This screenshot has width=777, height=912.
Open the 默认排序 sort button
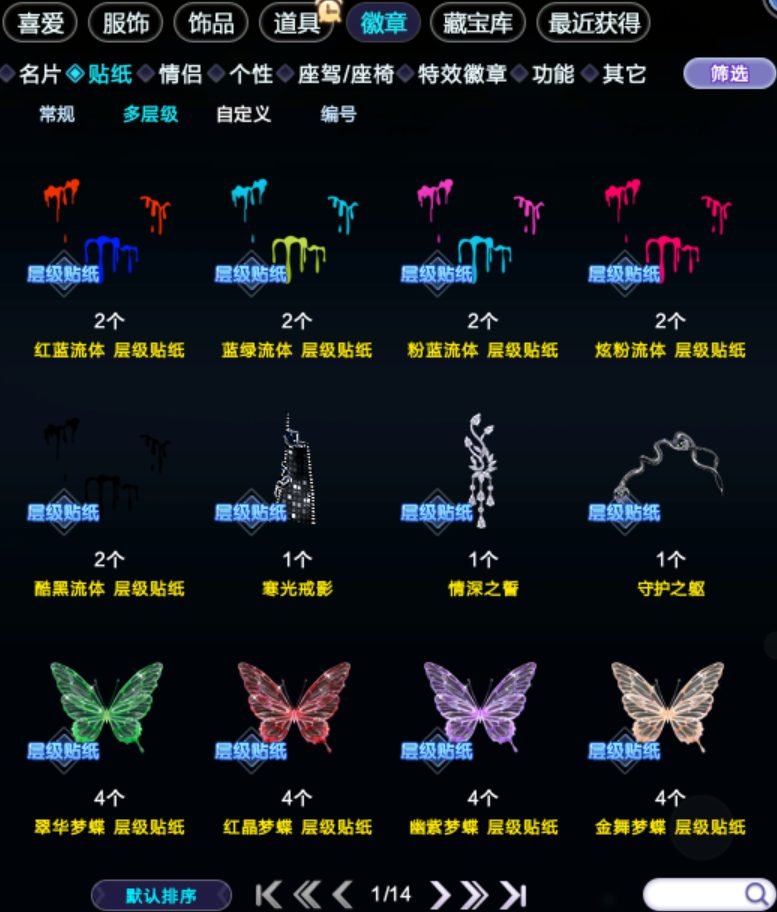pyautogui.click(x=161, y=895)
